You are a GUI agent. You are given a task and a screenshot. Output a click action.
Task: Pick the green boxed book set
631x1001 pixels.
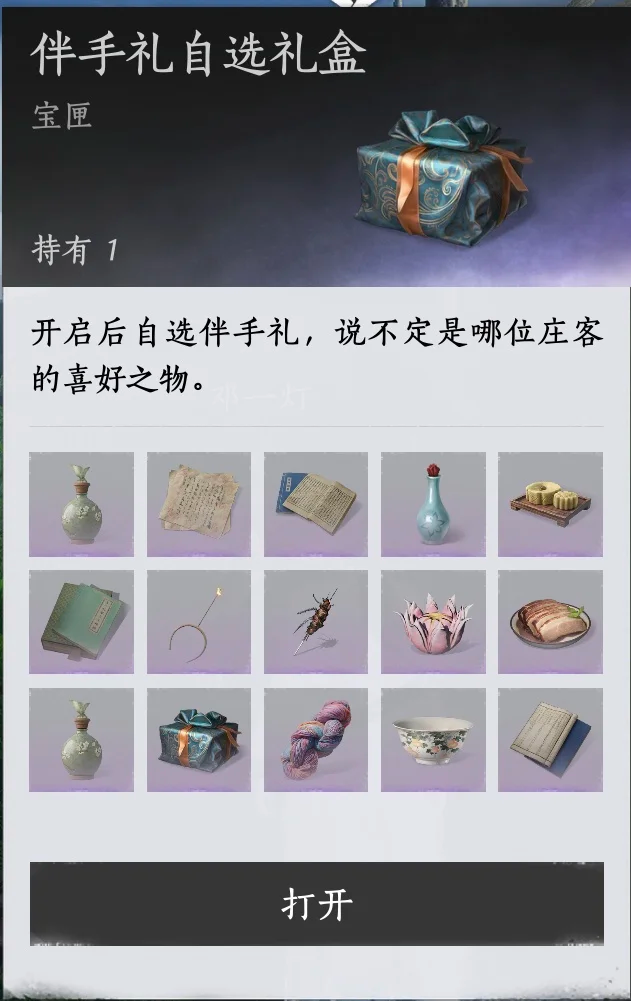click(81, 622)
